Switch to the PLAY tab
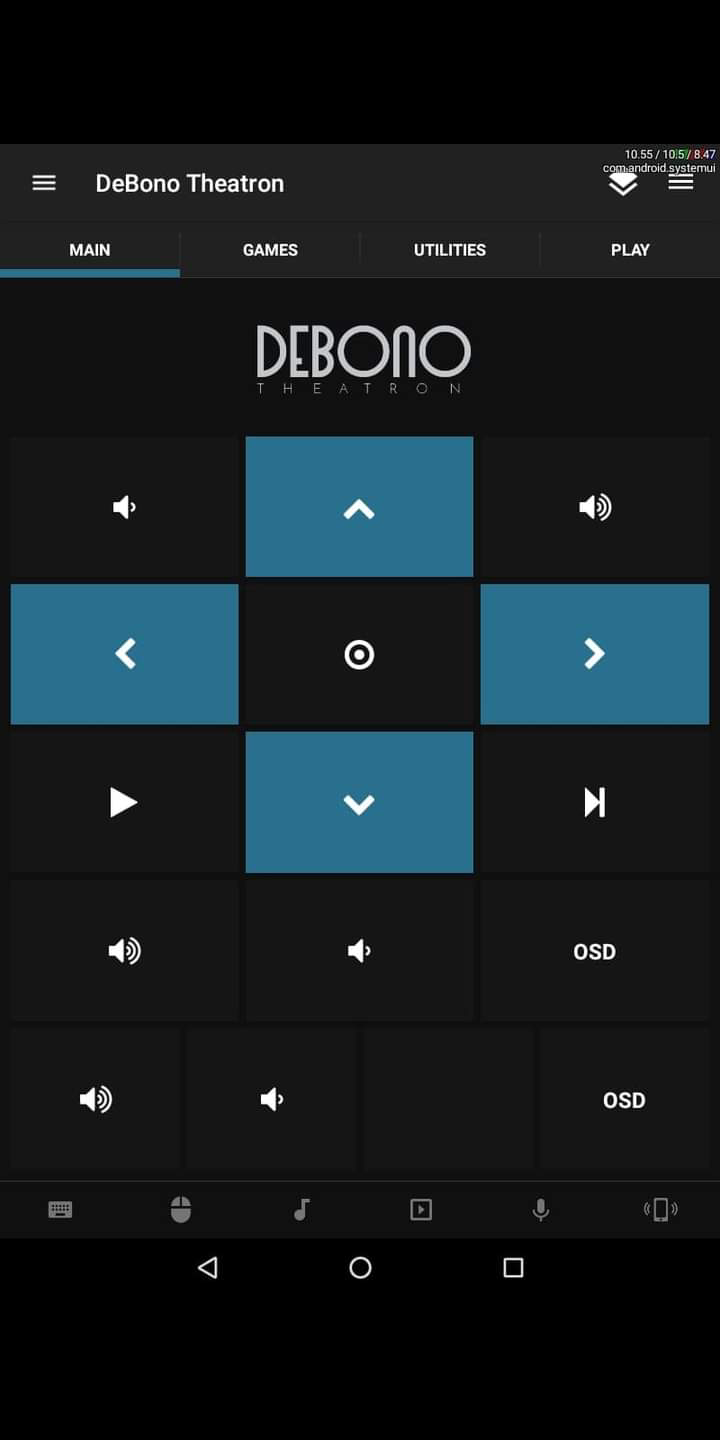The height and width of the screenshot is (1440, 720). tap(630, 250)
